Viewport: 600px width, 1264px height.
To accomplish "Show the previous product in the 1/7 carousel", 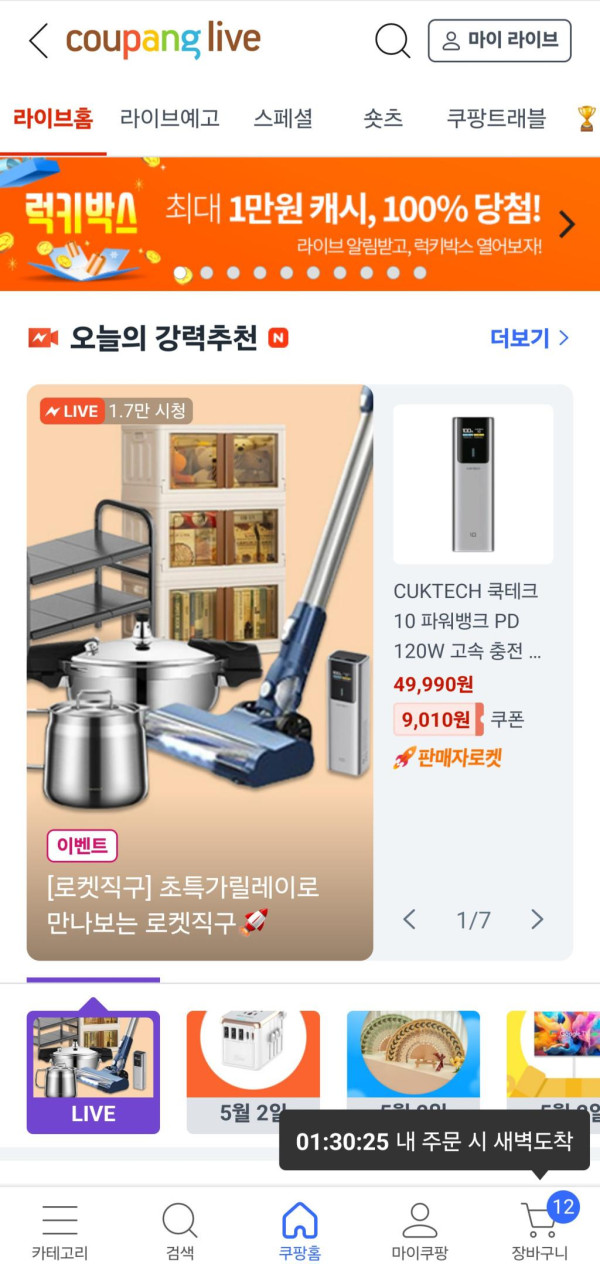I will click(x=409, y=920).
